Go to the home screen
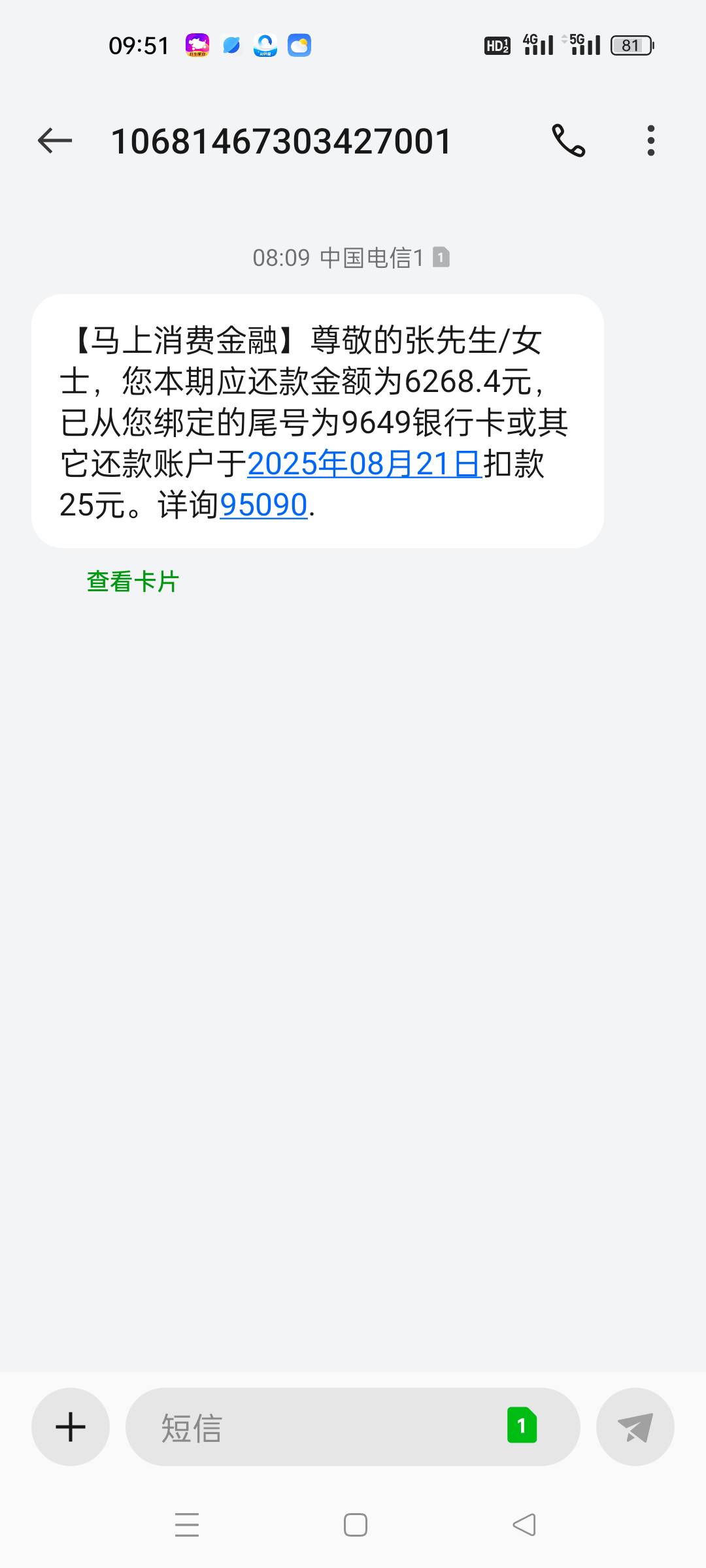The height and width of the screenshot is (1568, 706). click(x=356, y=1525)
